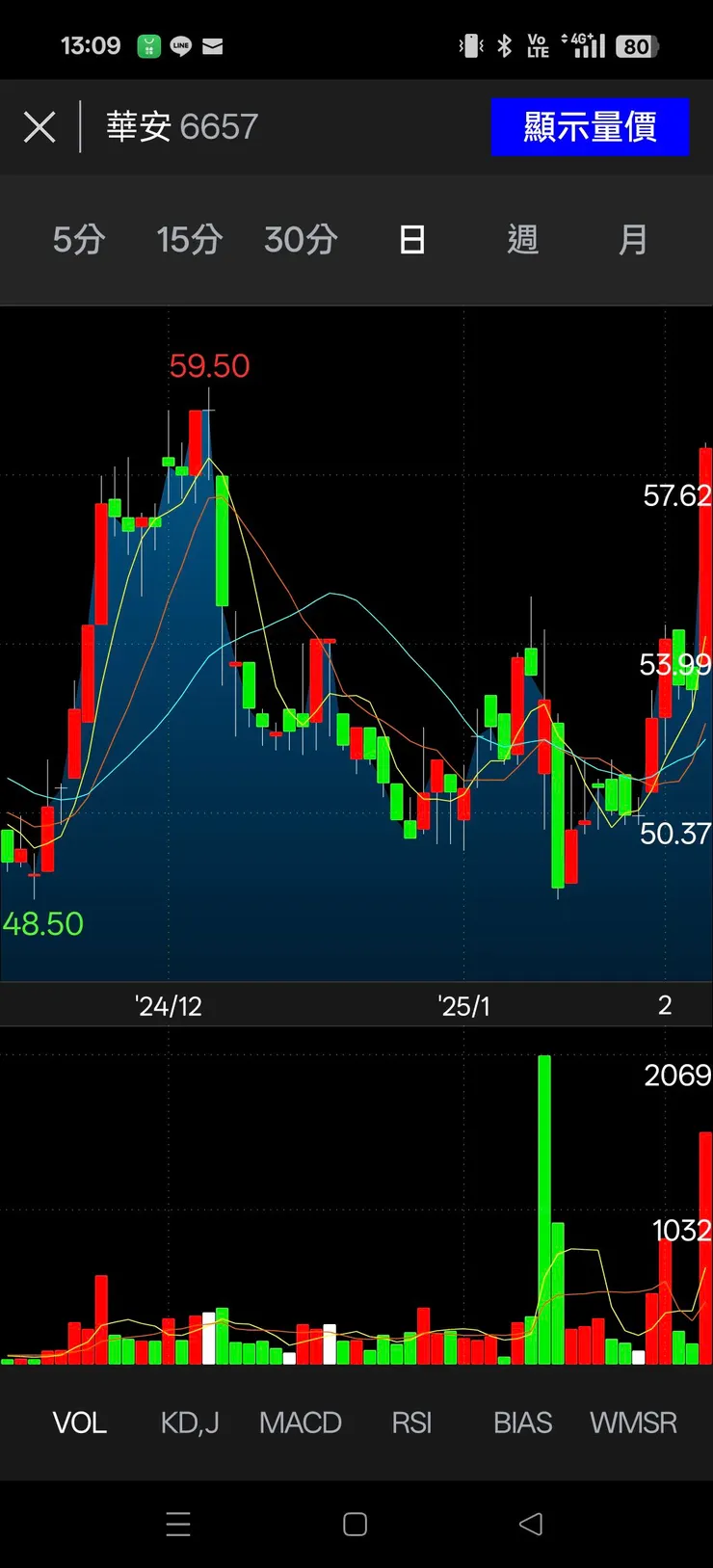Image resolution: width=713 pixels, height=1568 pixels.
Task: Switch to the 週 weekly chart
Action: tap(522, 239)
